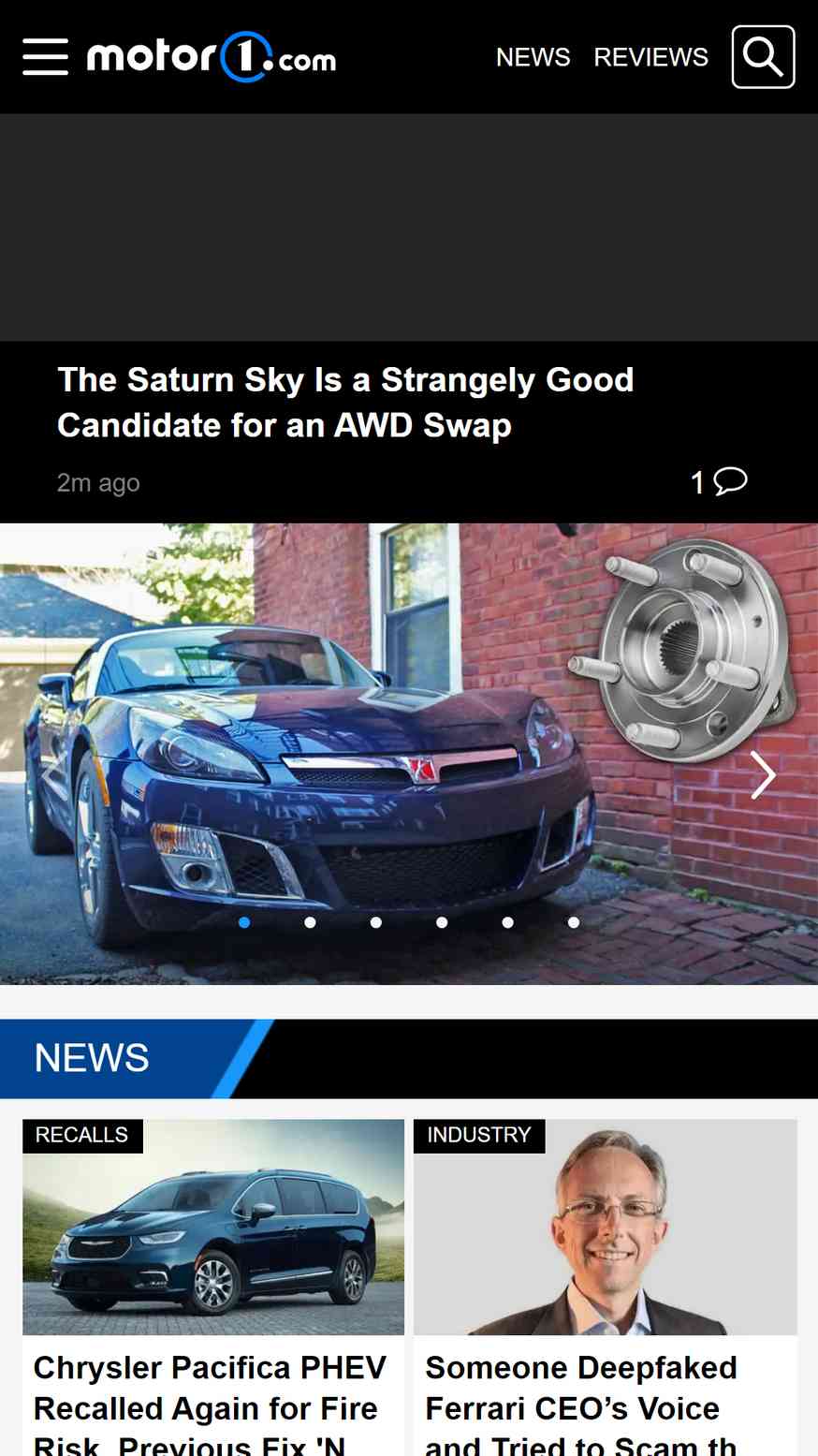Open the blue NEWS section heading
Viewport: 818px width, 1456px height.
click(92, 1058)
